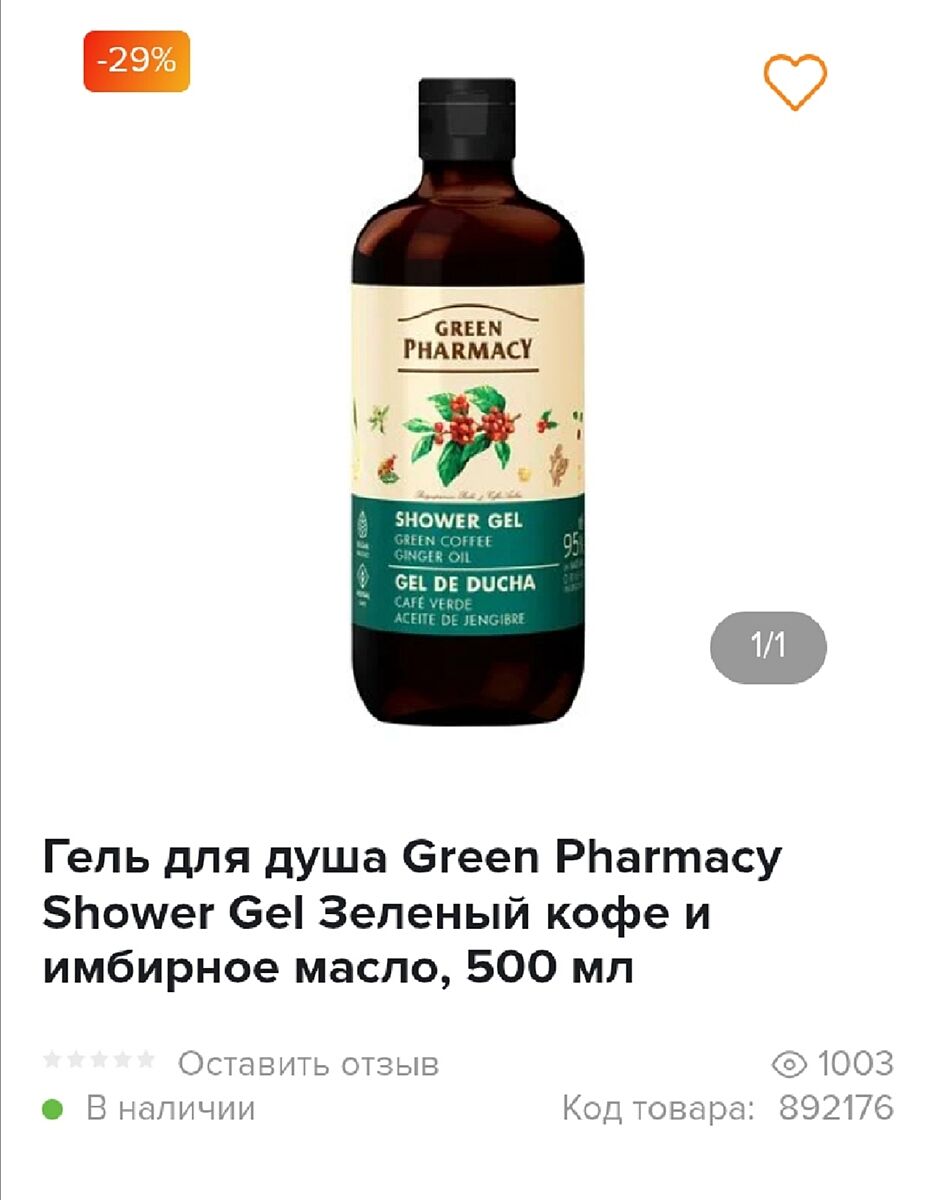Add this shower gel to favorites
The height and width of the screenshot is (1200, 936).
click(x=795, y=81)
